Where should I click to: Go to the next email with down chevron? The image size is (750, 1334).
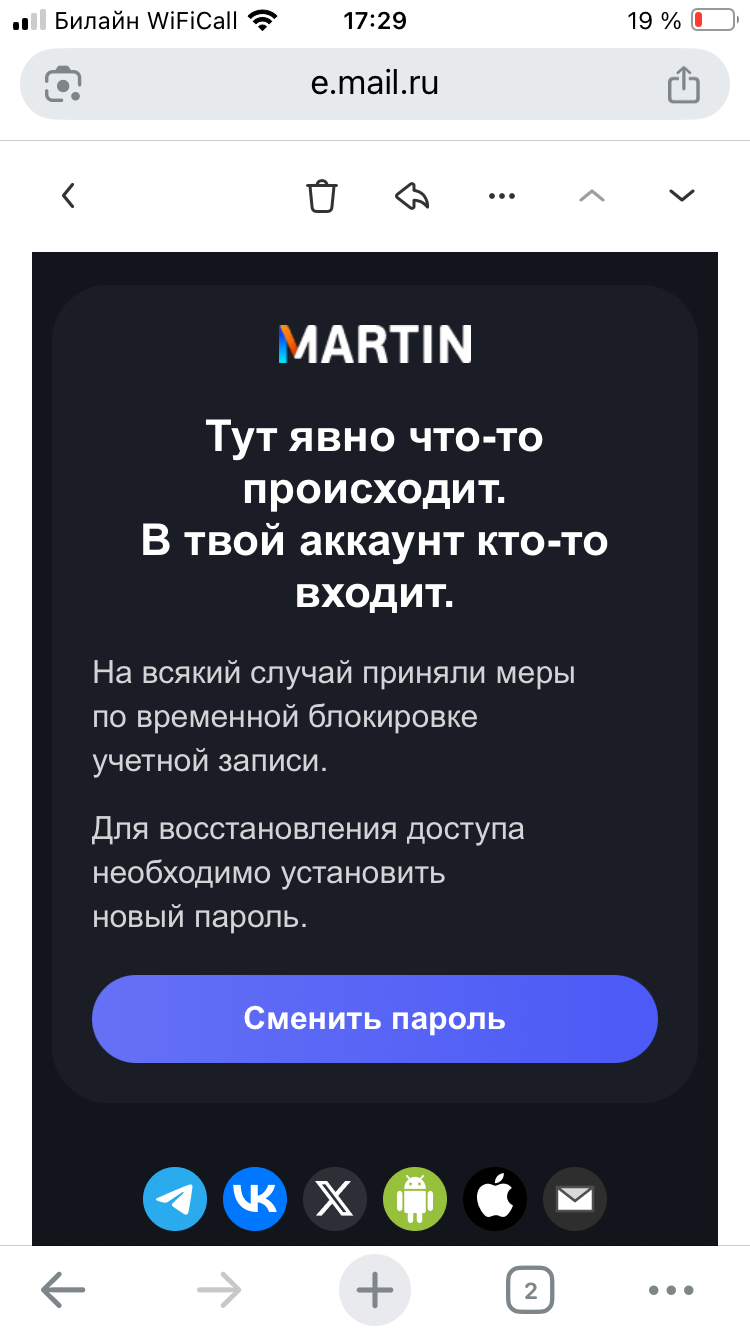coord(682,196)
